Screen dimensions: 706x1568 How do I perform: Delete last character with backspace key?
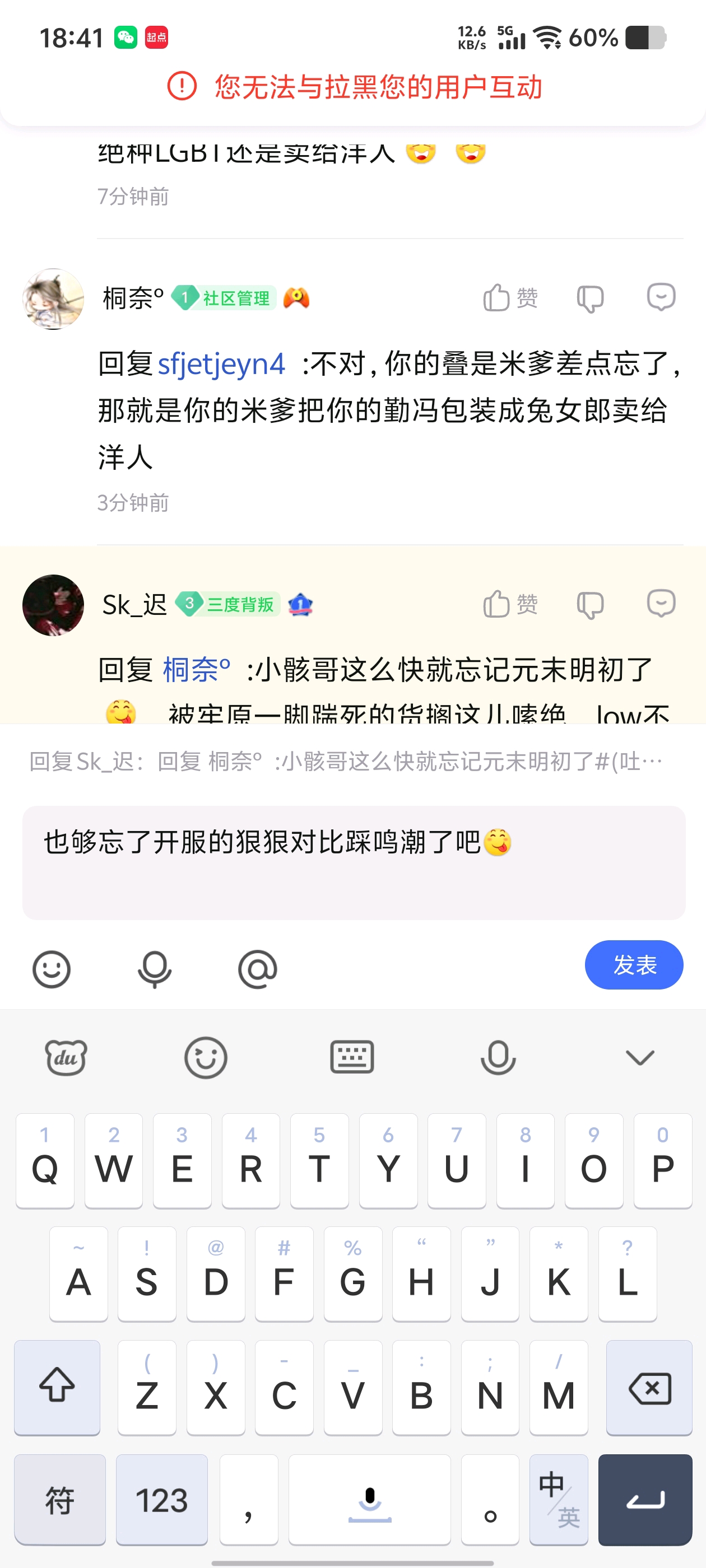(x=649, y=1388)
